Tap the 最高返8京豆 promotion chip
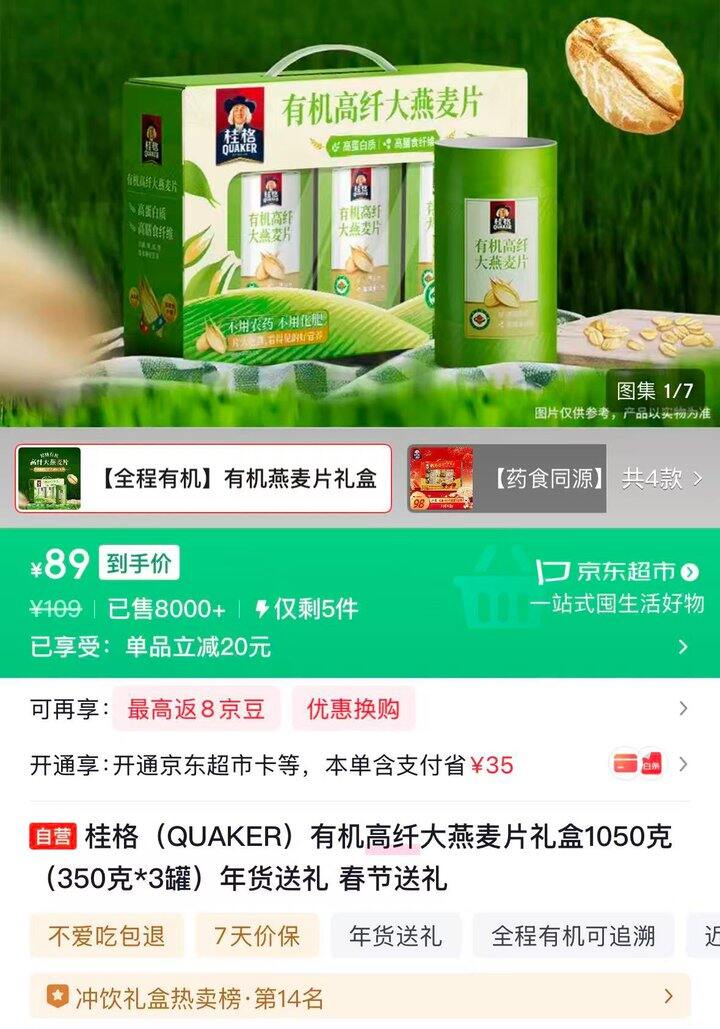The height and width of the screenshot is (1029, 720). tap(196, 709)
